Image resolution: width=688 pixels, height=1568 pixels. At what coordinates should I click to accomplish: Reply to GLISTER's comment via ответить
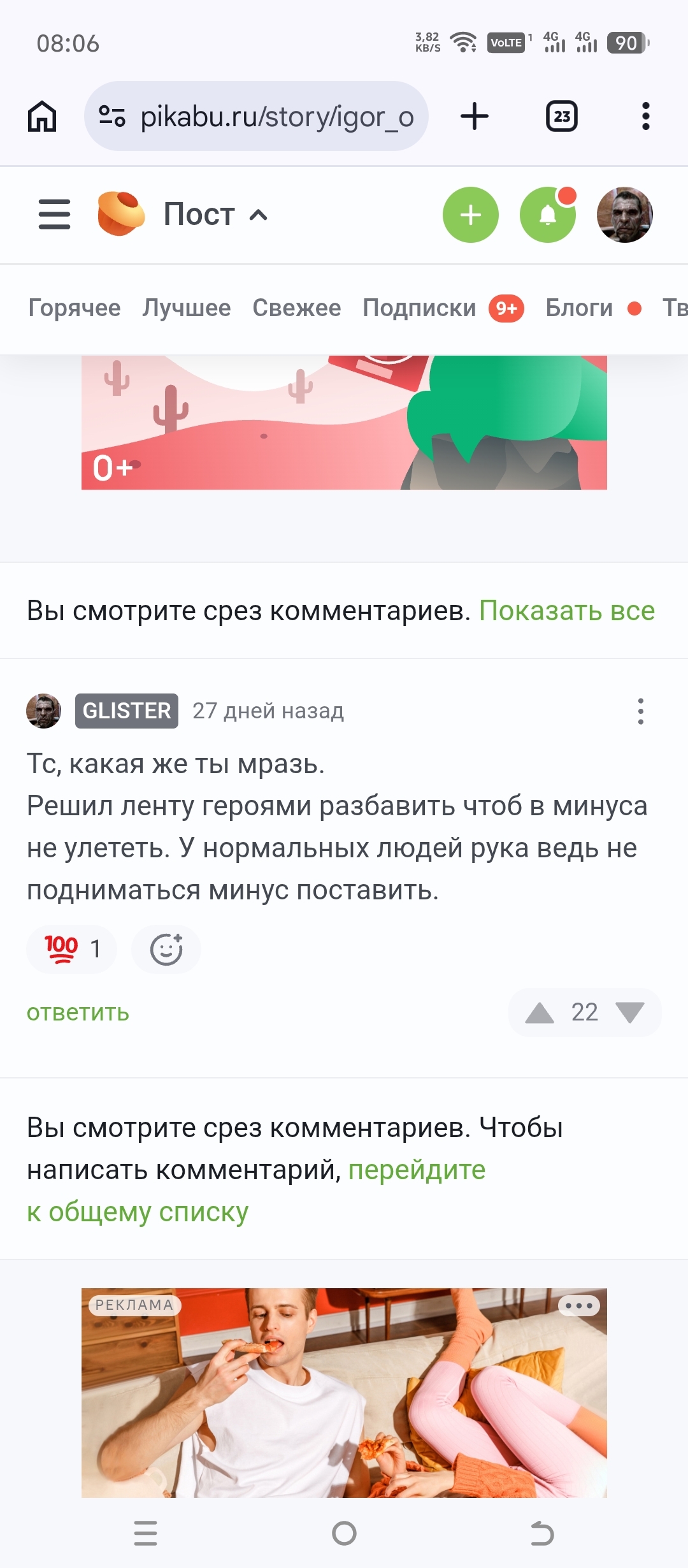click(78, 1012)
